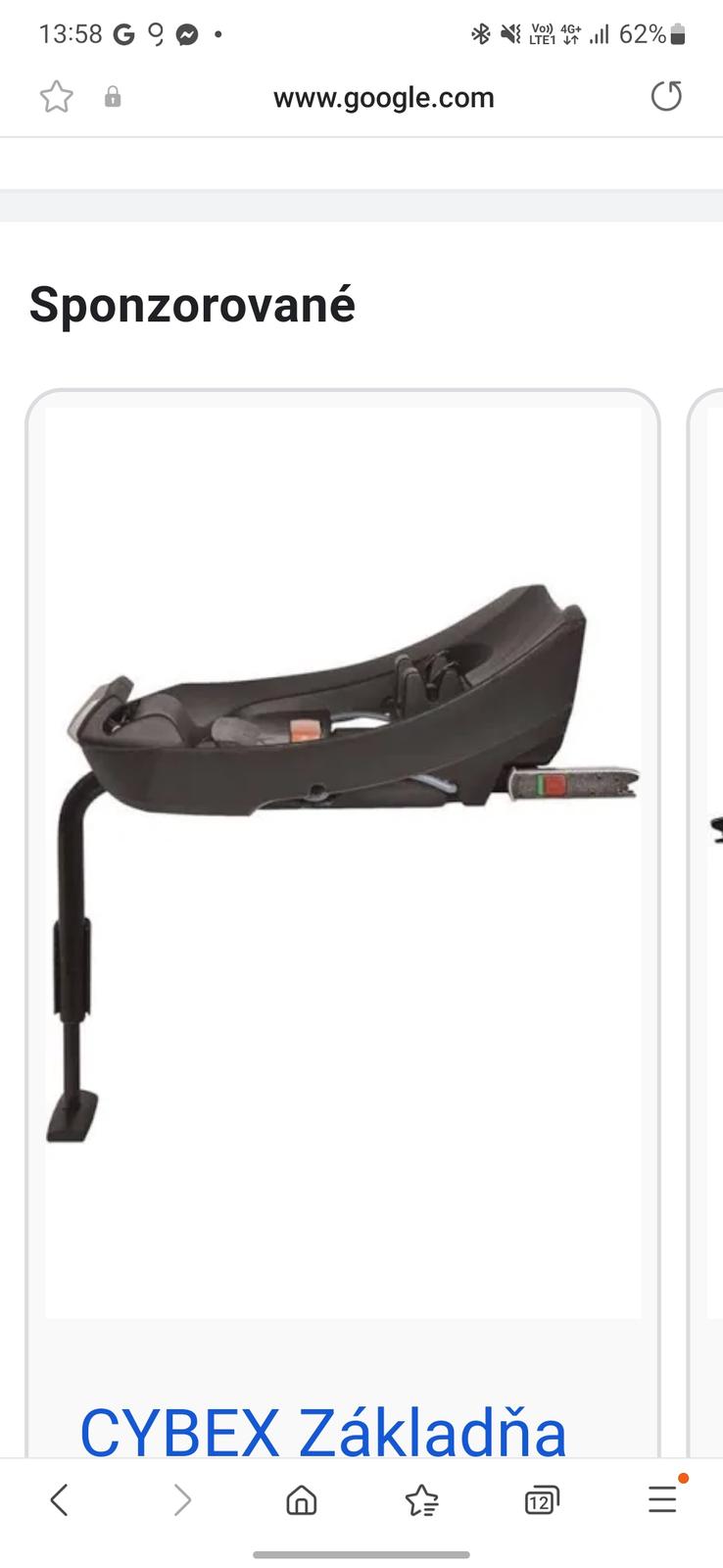The height and width of the screenshot is (1568, 723).
Task: Bookmark this page with the star icon
Action: click(x=56, y=97)
